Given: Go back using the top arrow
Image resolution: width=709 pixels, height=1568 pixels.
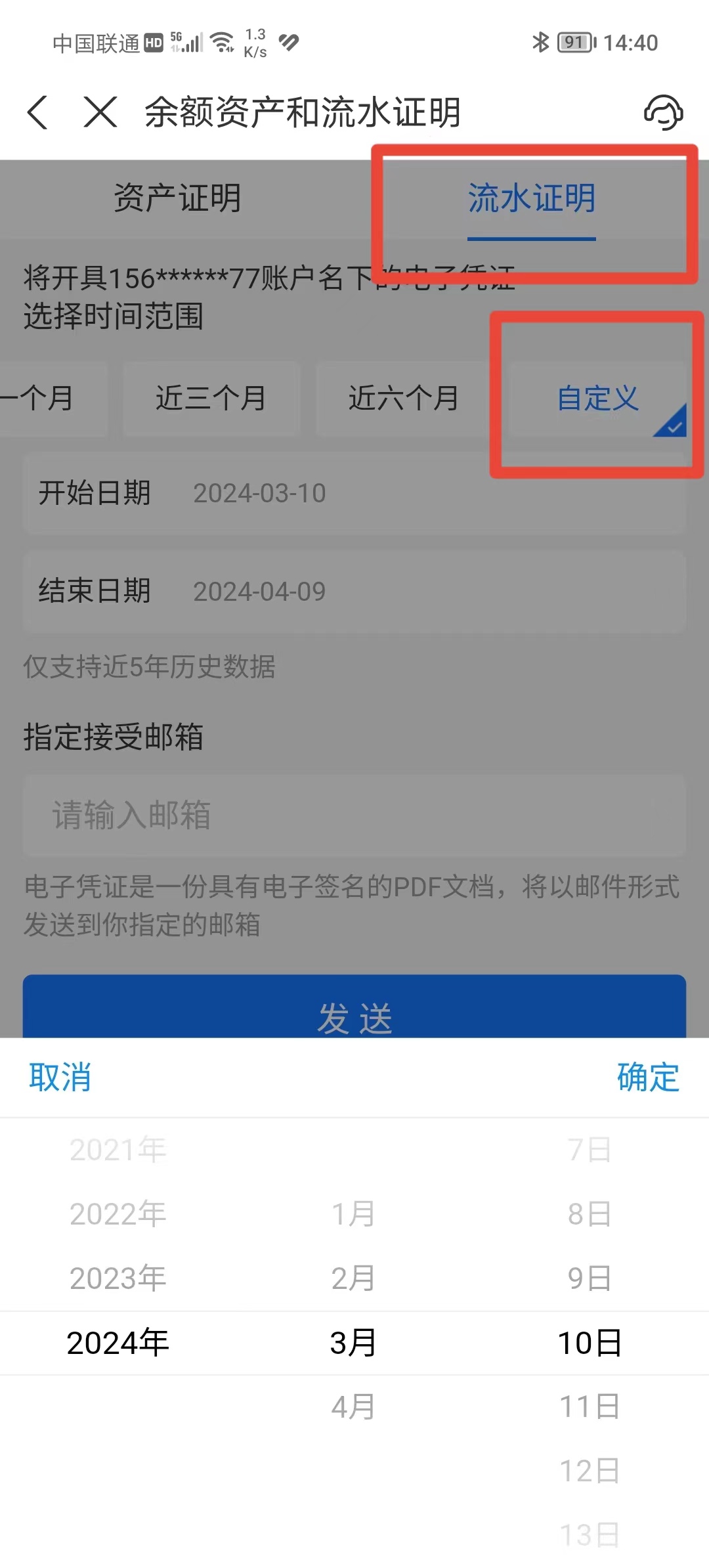Looking at the screenshot, I should pyautogui.click(x=38, y=112).
